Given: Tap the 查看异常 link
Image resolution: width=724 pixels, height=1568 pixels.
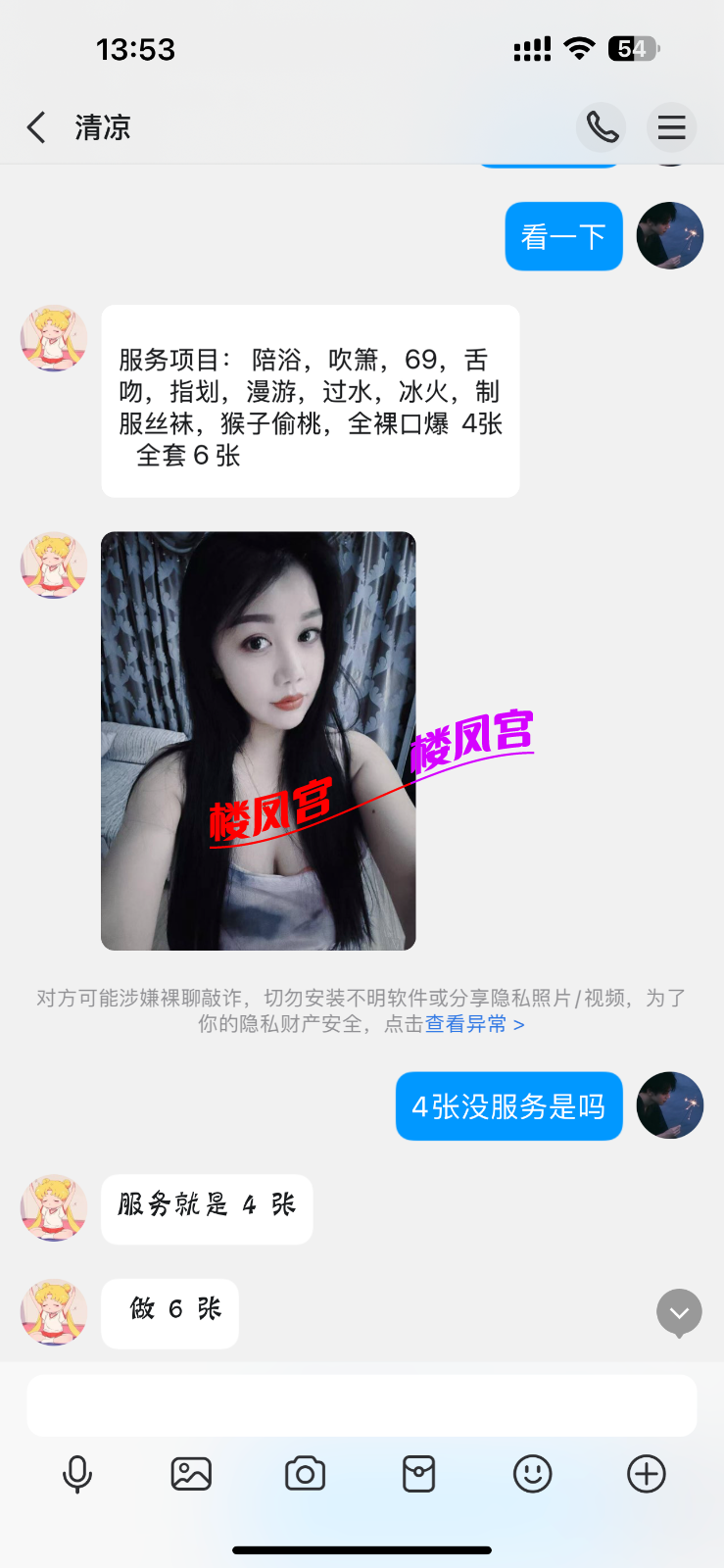Looking at the screenshot, I should tap(474, 1024).
